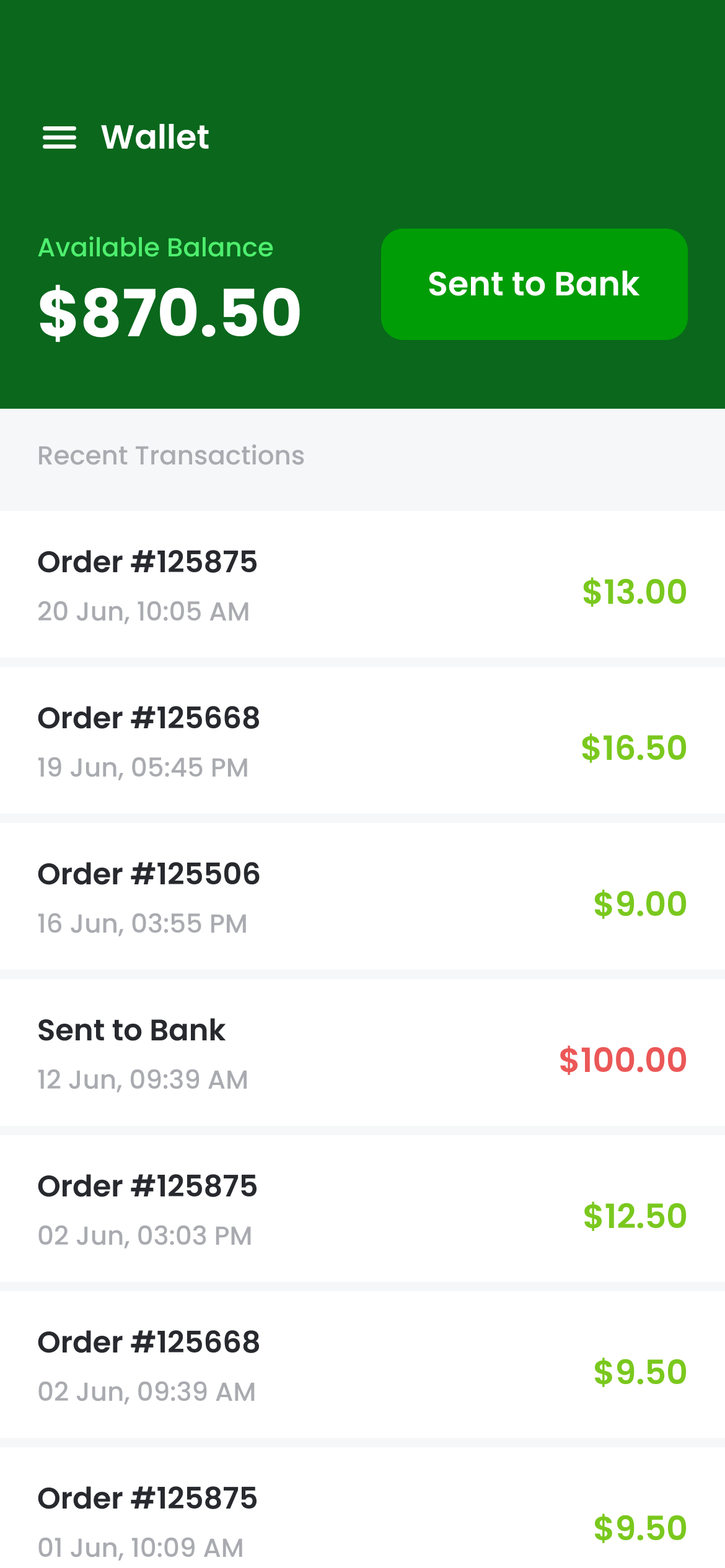Select Order #125668 from 02 Jun, 09:39 AM

[362, 1365]
